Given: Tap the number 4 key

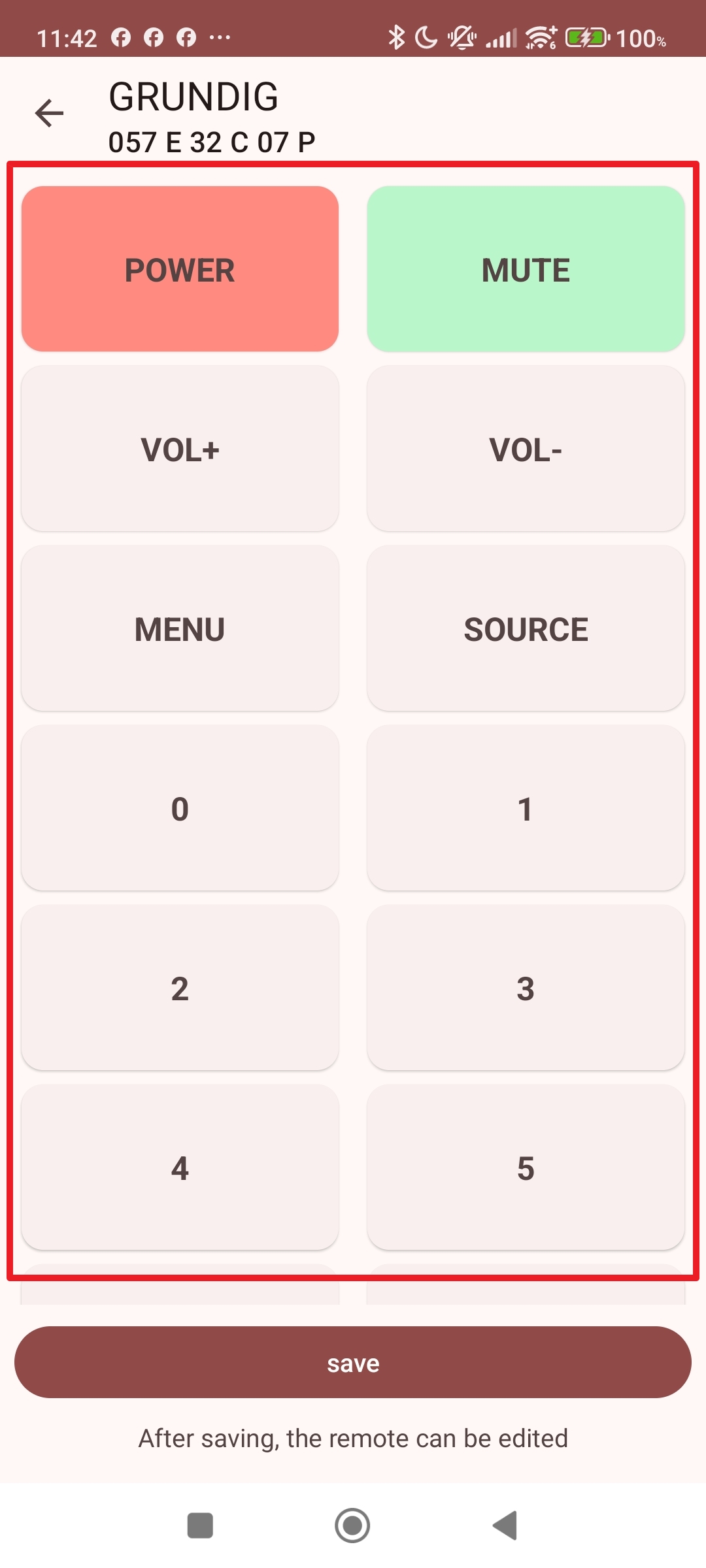Looking at the screenshot, I should click(180, 1168).
